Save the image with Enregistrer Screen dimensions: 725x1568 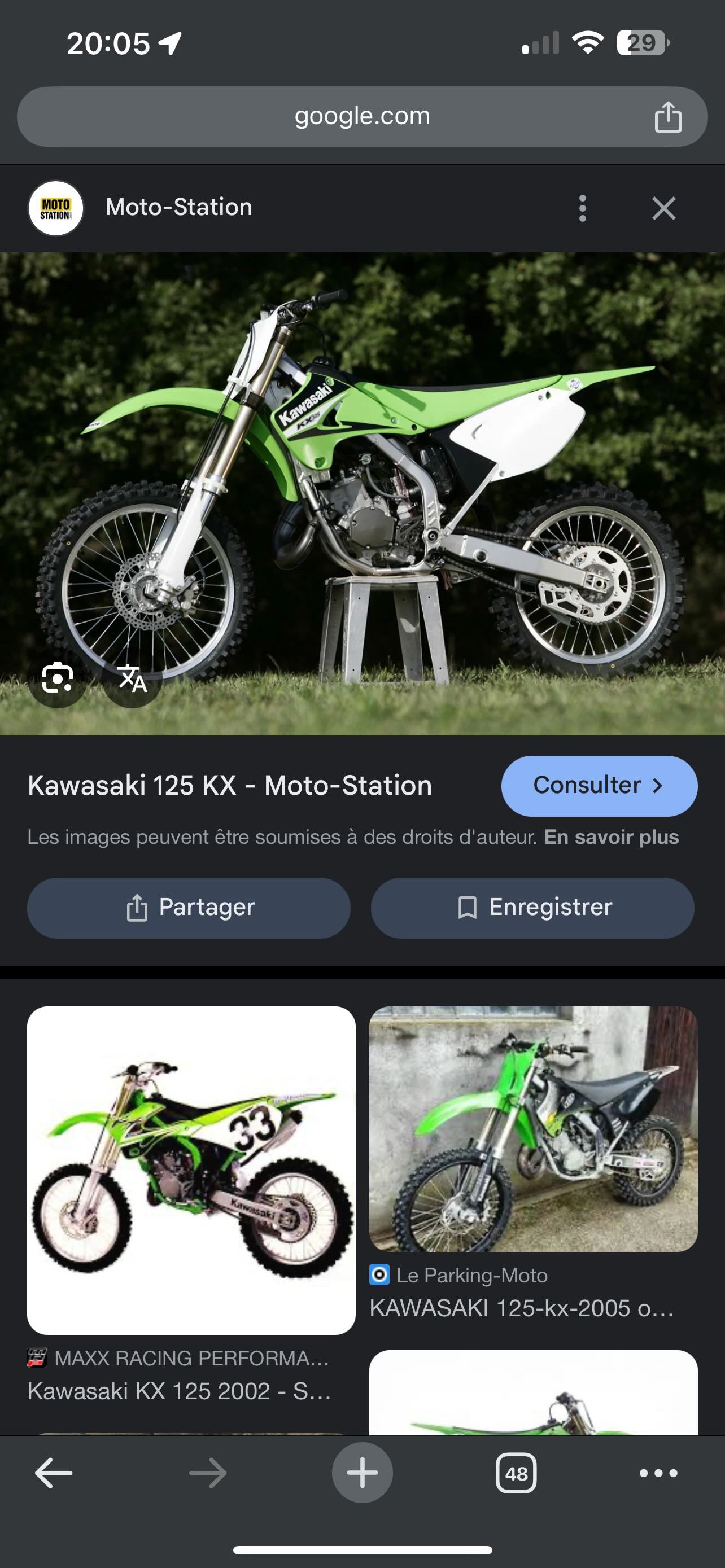pos(532,908)
